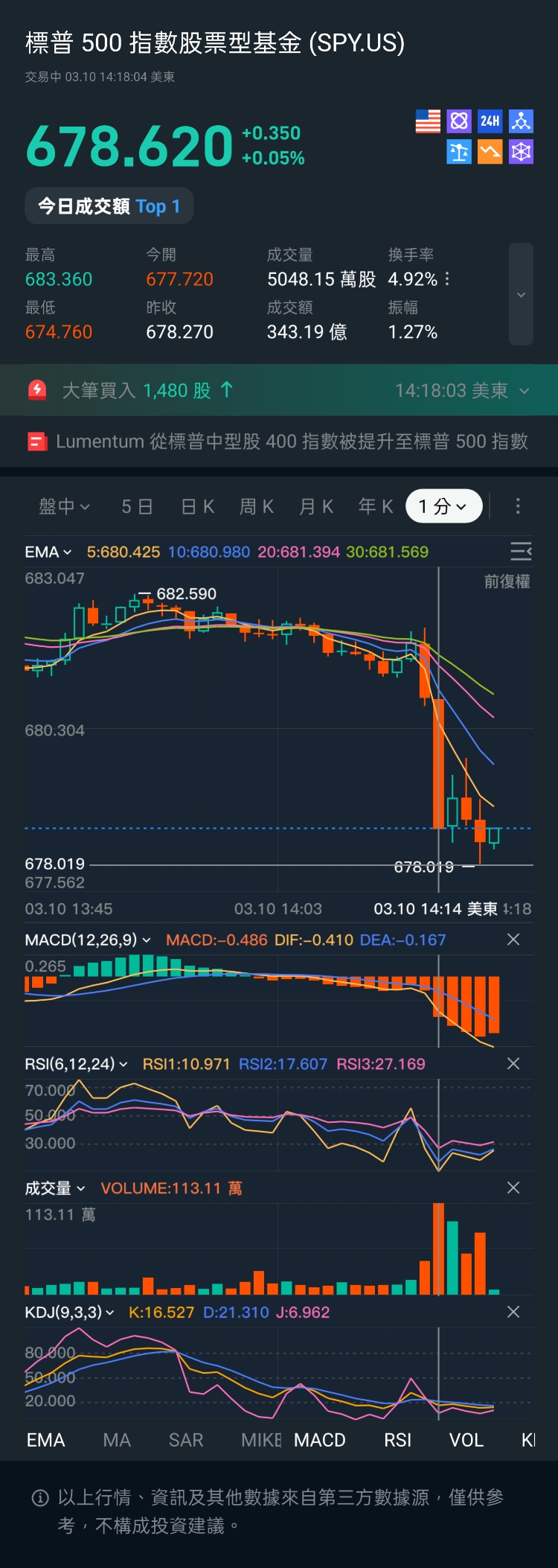Select the 年K chart period

coord(376,506)
